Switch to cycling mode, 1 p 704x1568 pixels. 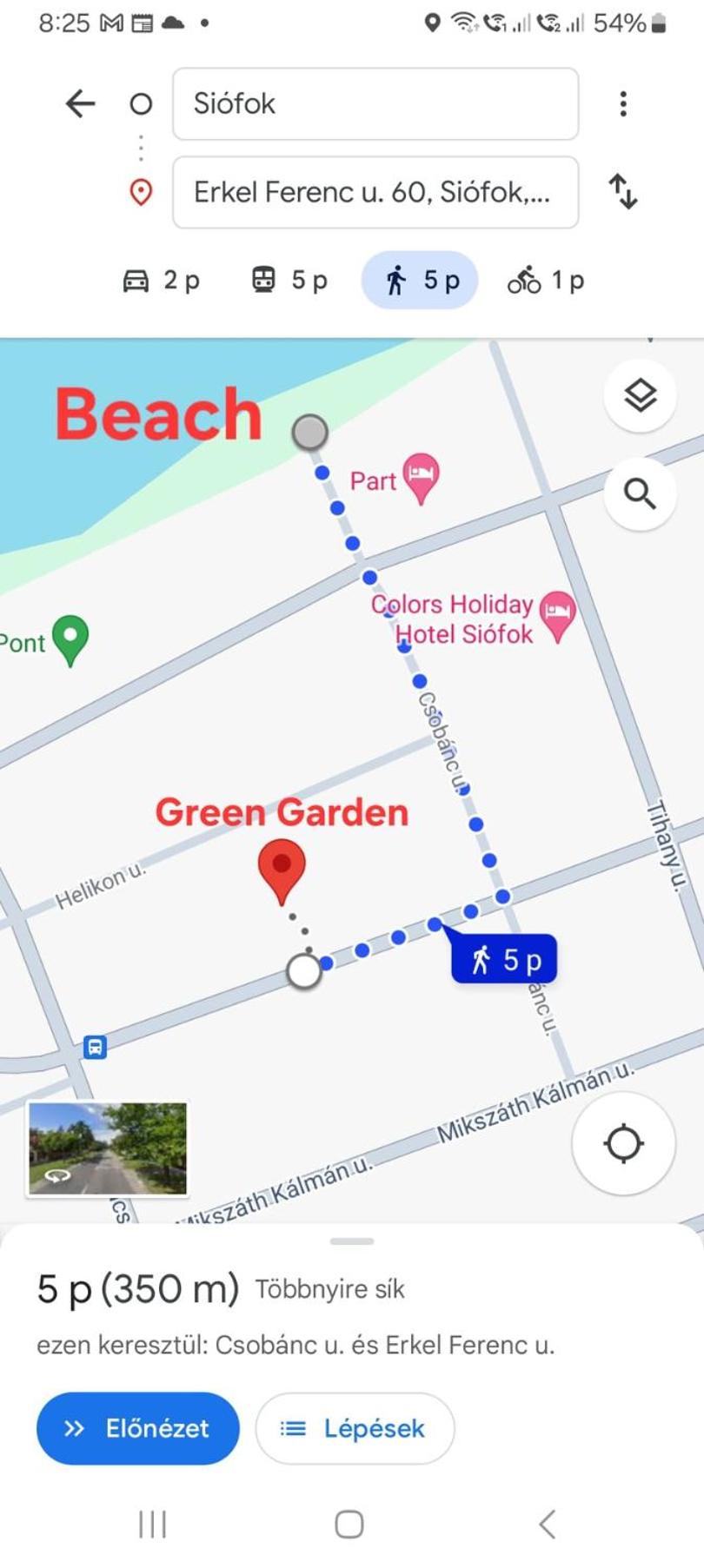(546, 280)
